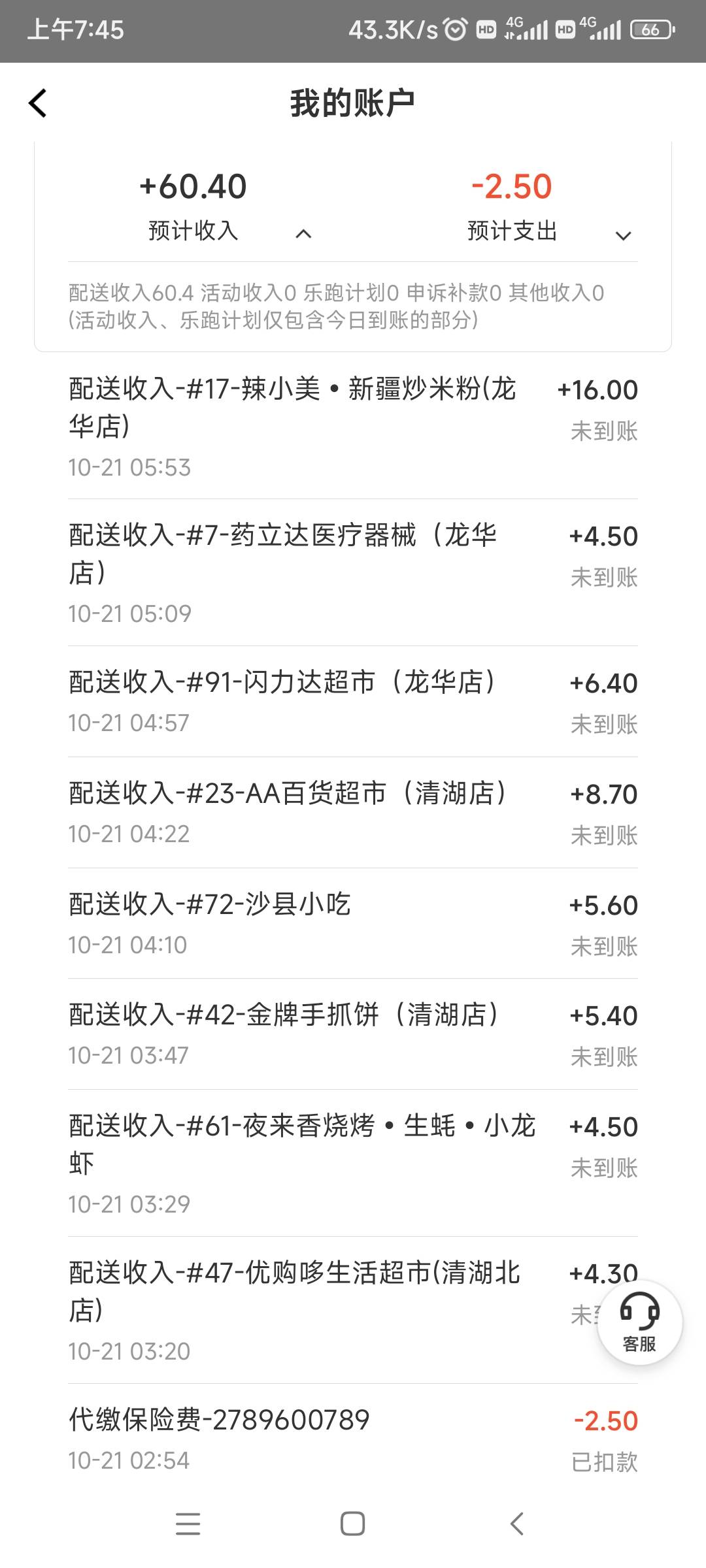Contact 客服 via the floating headset button
The width and height of the screenshot is (706, 1568).
pyautogui.click(x=639, y=1322)
